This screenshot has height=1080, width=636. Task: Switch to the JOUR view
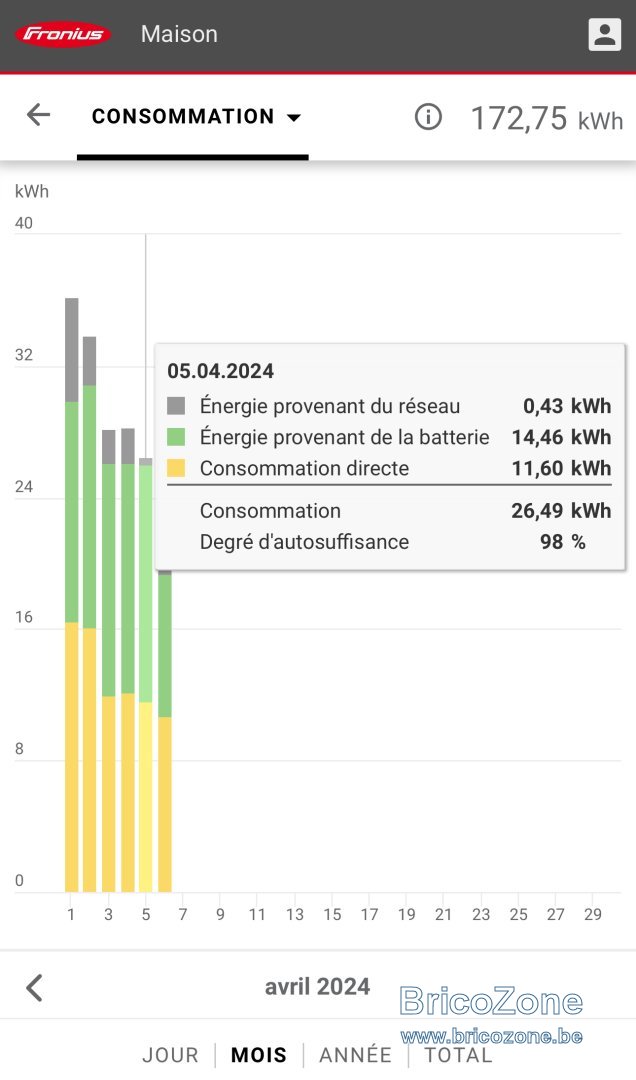click(x=170, y=1055)
